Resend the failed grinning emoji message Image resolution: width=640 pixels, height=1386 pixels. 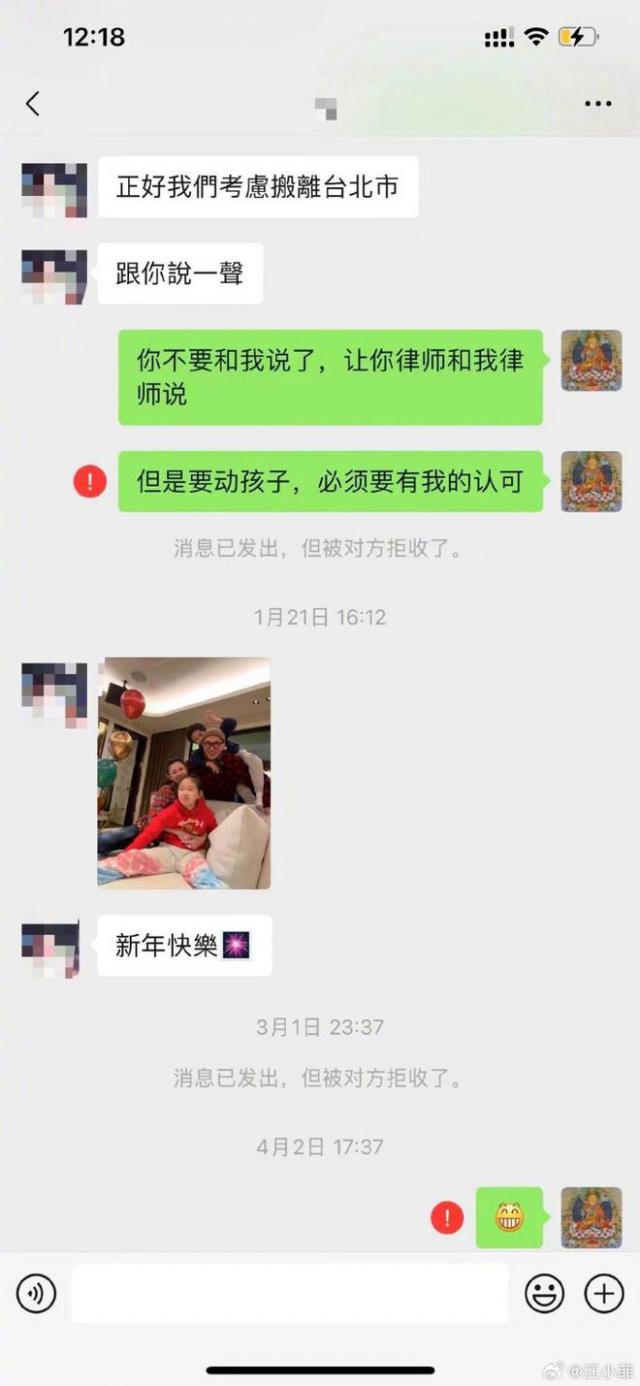point(447,1217)
